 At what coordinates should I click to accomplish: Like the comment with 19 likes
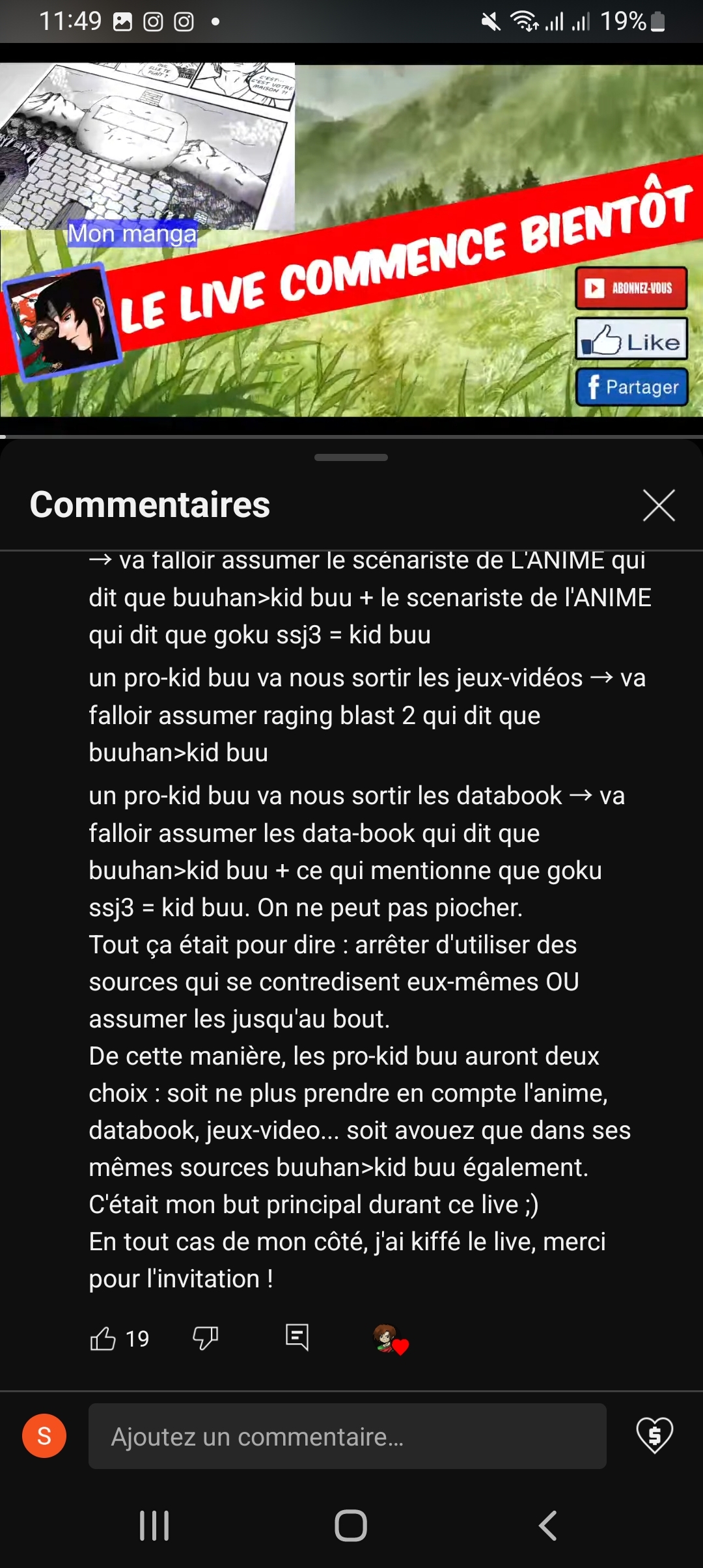point(103,1339)
